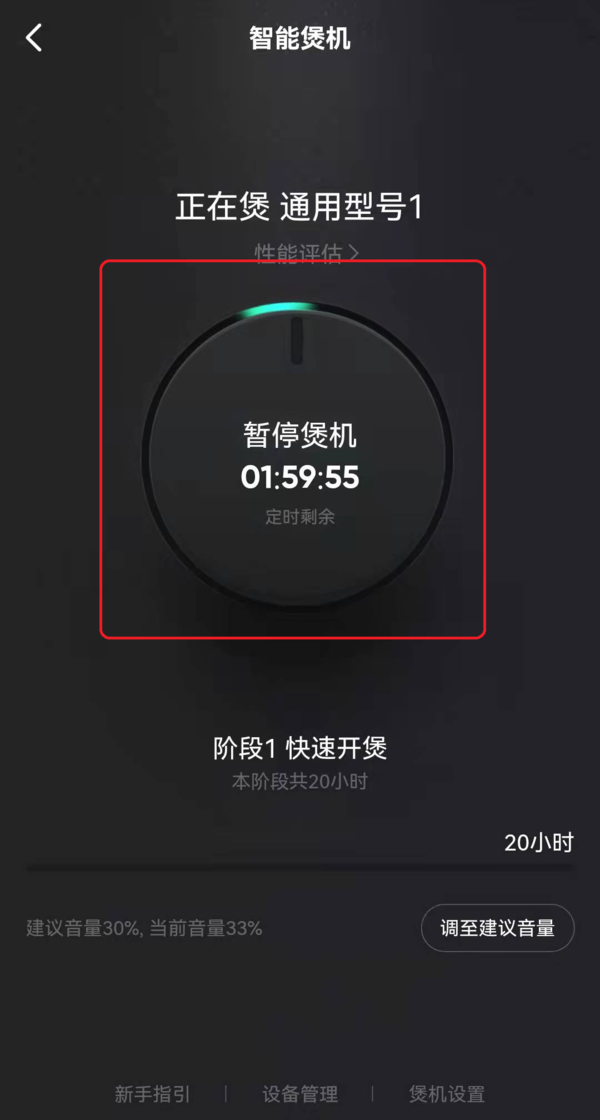Open 新手指引 at the bottom
This screenshot has height=1120, width=600.
(152, 1094)
